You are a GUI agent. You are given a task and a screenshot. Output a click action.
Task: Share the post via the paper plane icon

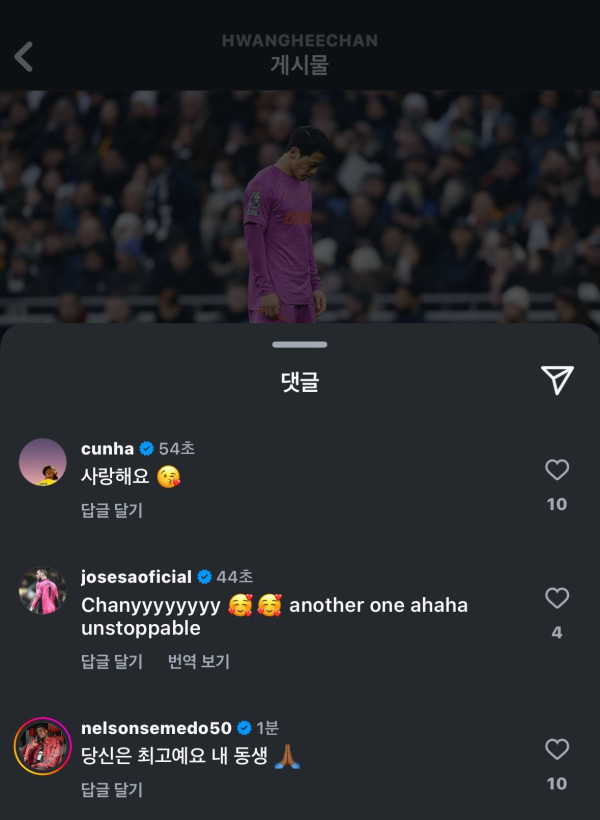coord(557,379)
